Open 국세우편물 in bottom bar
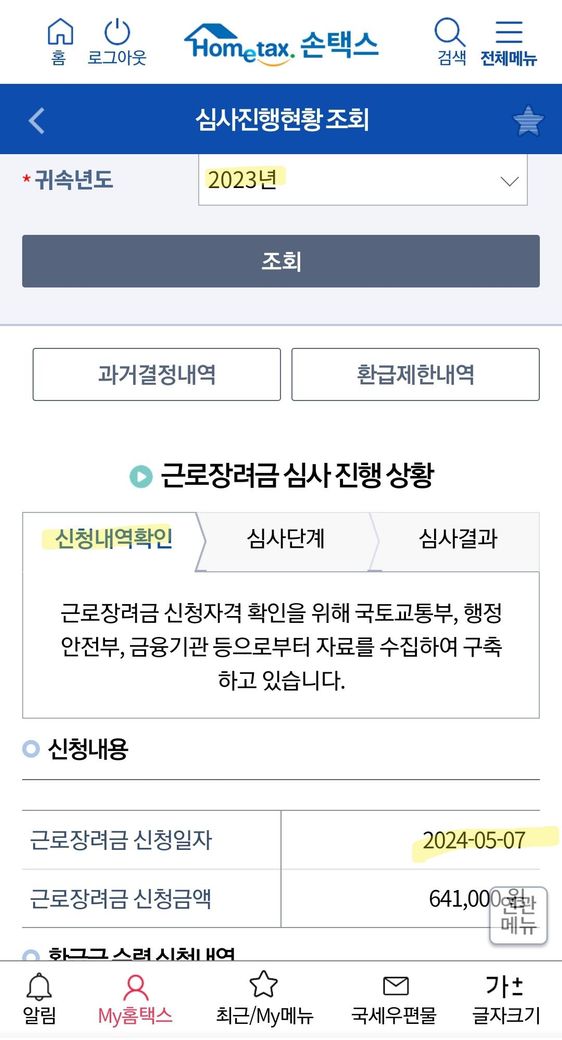Screen dimensions: 562x1040 [x=394, y=998]
